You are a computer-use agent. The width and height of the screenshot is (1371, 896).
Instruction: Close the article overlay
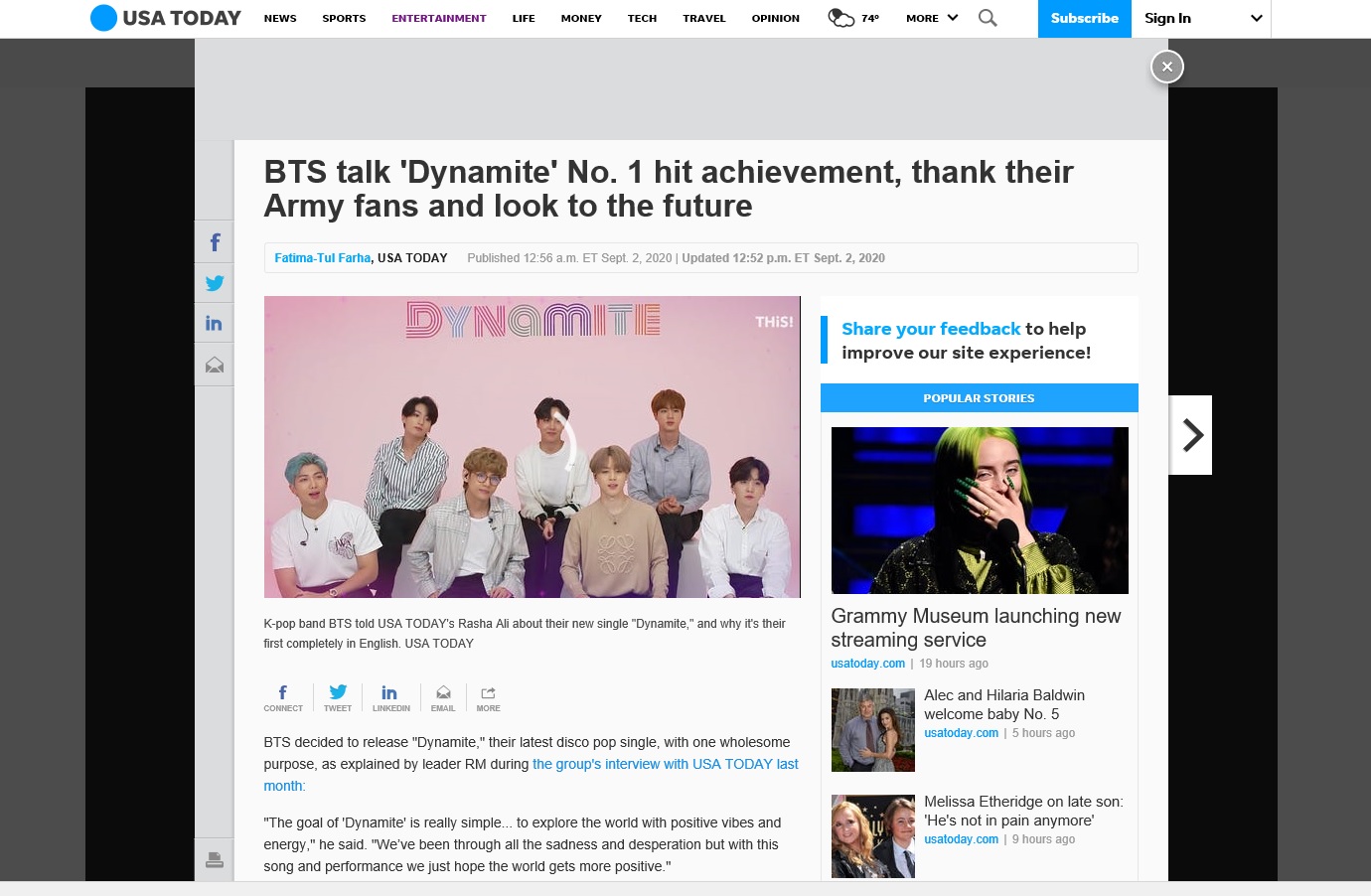point(1167,67)
